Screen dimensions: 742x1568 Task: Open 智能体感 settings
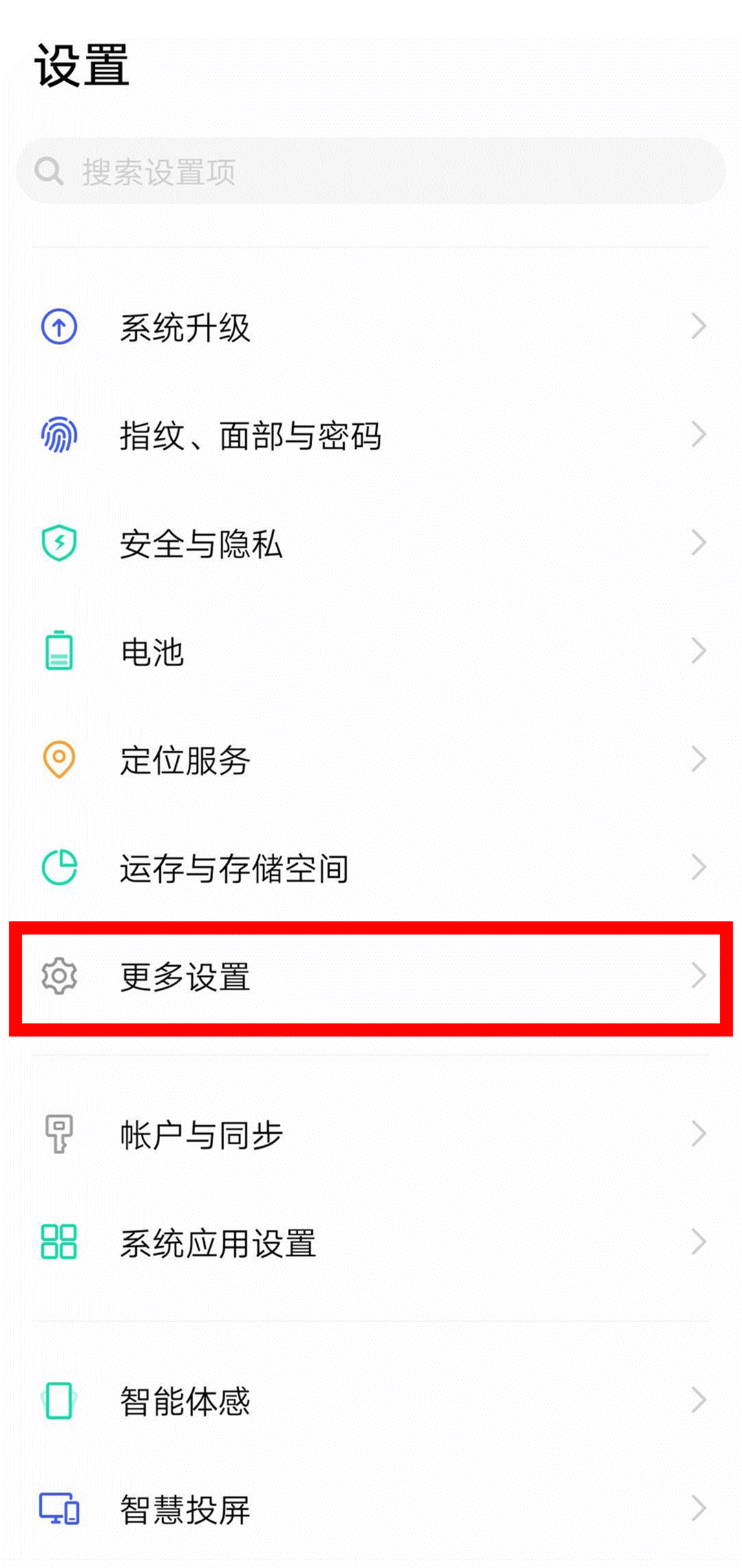371,1400
